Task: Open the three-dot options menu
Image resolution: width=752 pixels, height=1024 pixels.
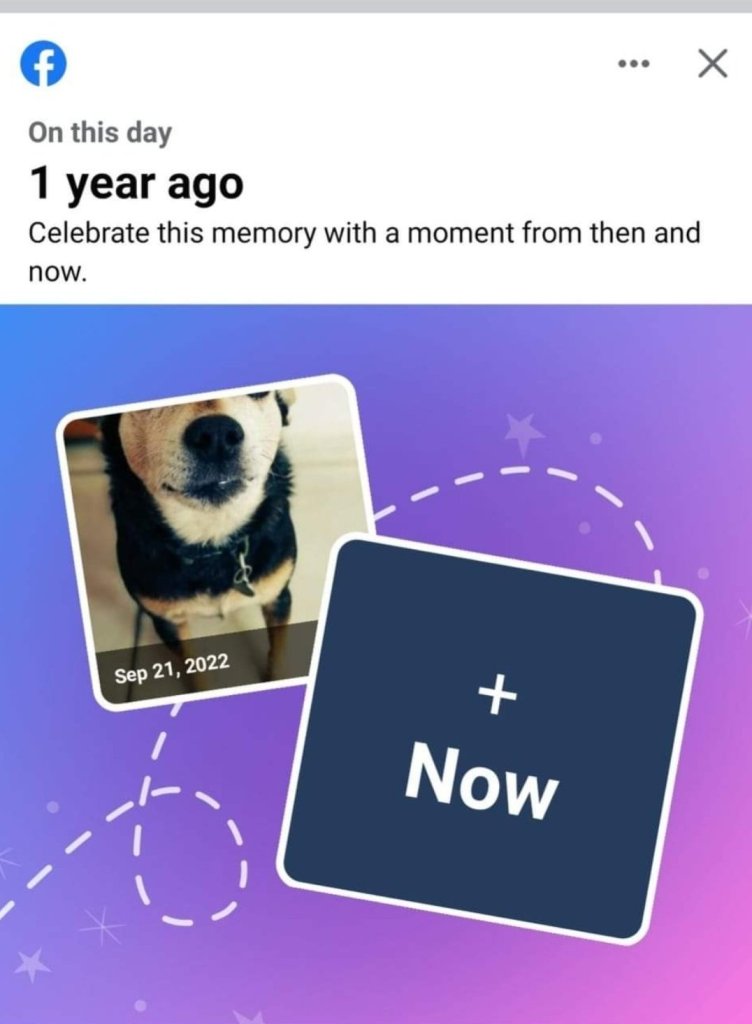Action: click(x=634, y=65)
